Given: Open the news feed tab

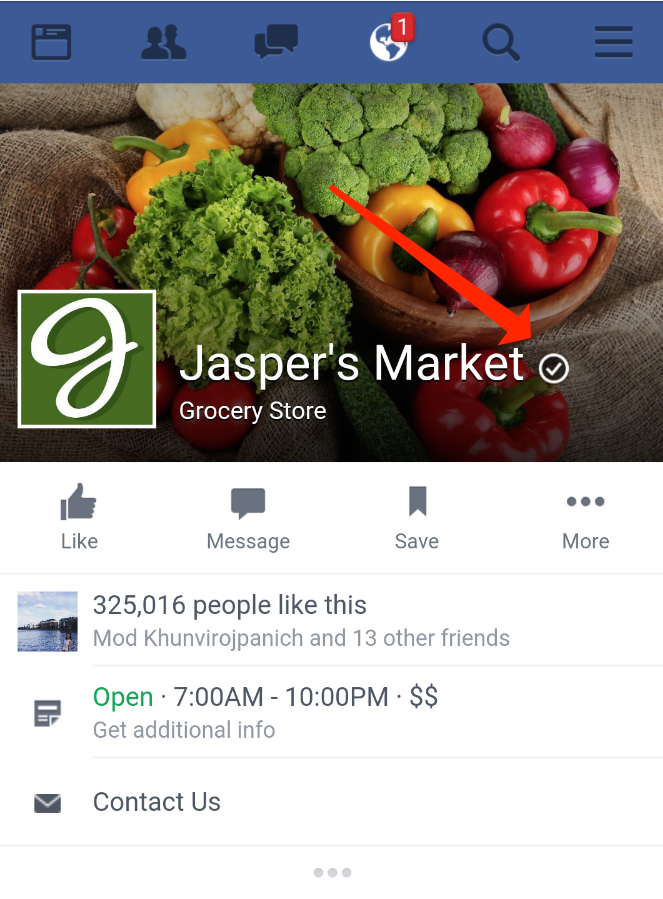Looking at the screenshot, I should tap(51, 42).
